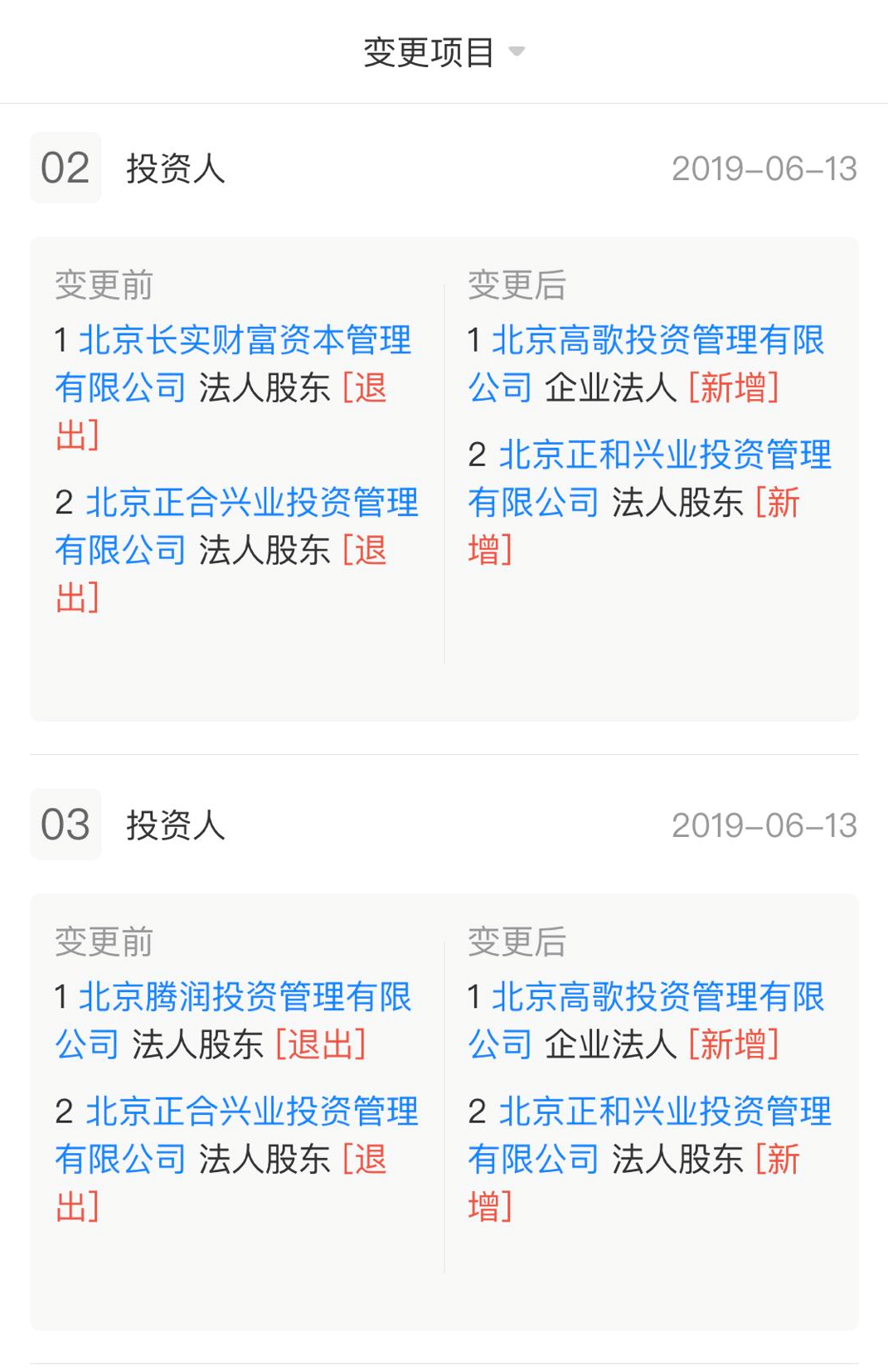This screenshot has height=1372, width=888.
Task: Open 北京长实财富资本管理有限公司 company link
Action: [245, 341]
